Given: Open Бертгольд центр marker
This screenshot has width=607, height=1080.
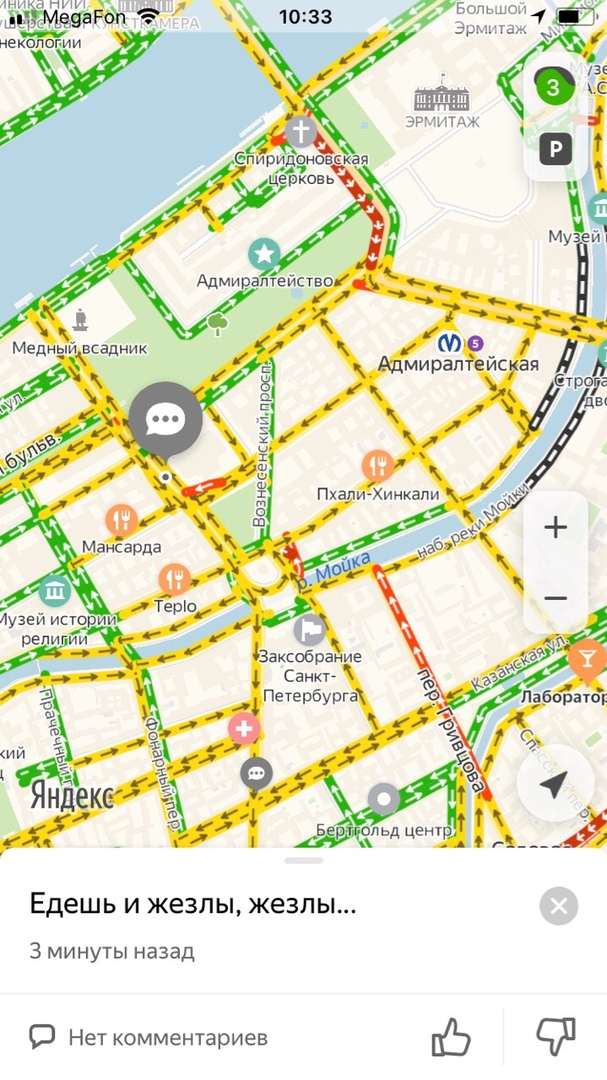Looking at the screenshot, I should [383, 799].
